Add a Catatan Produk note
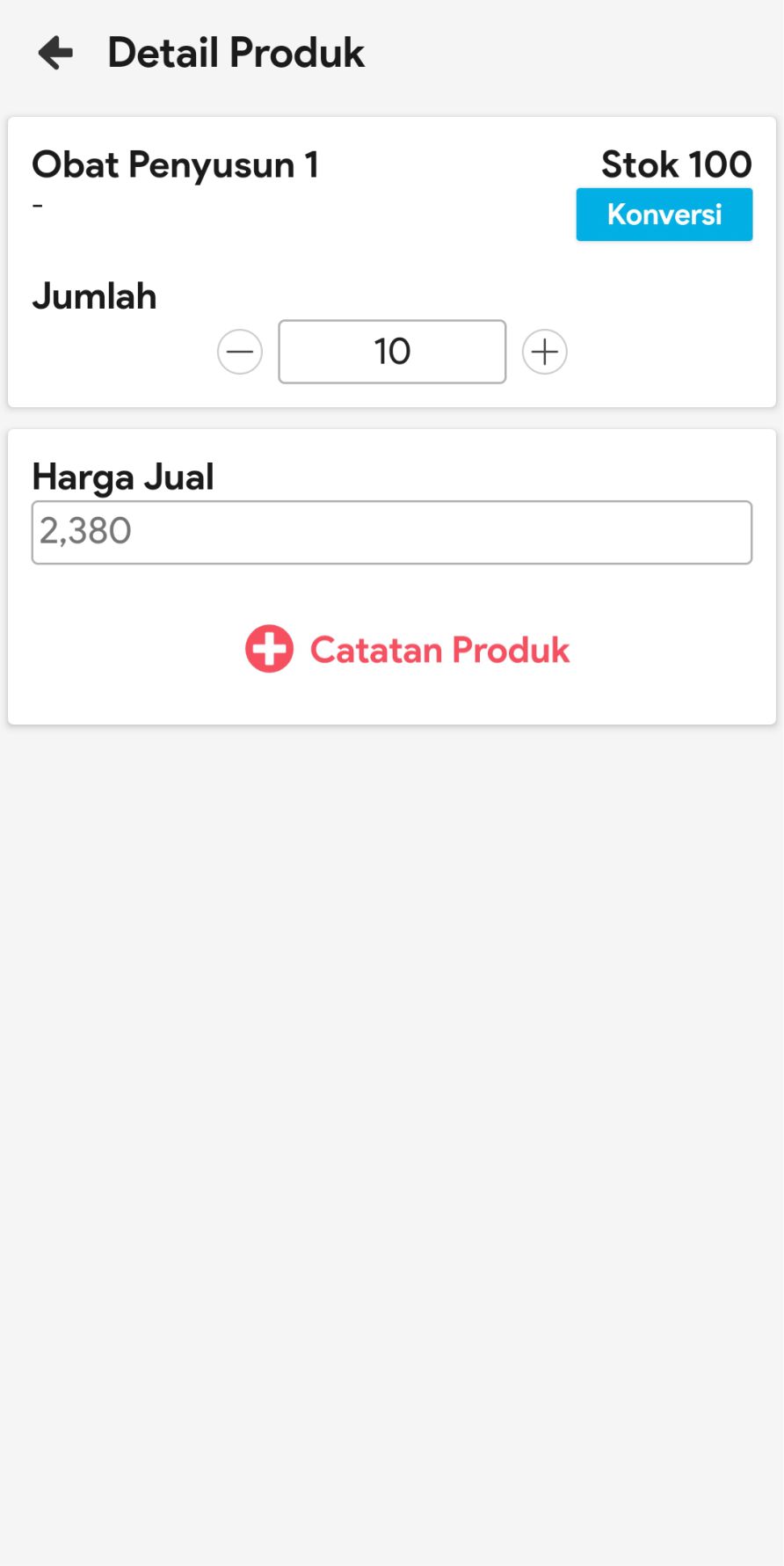 408,650
